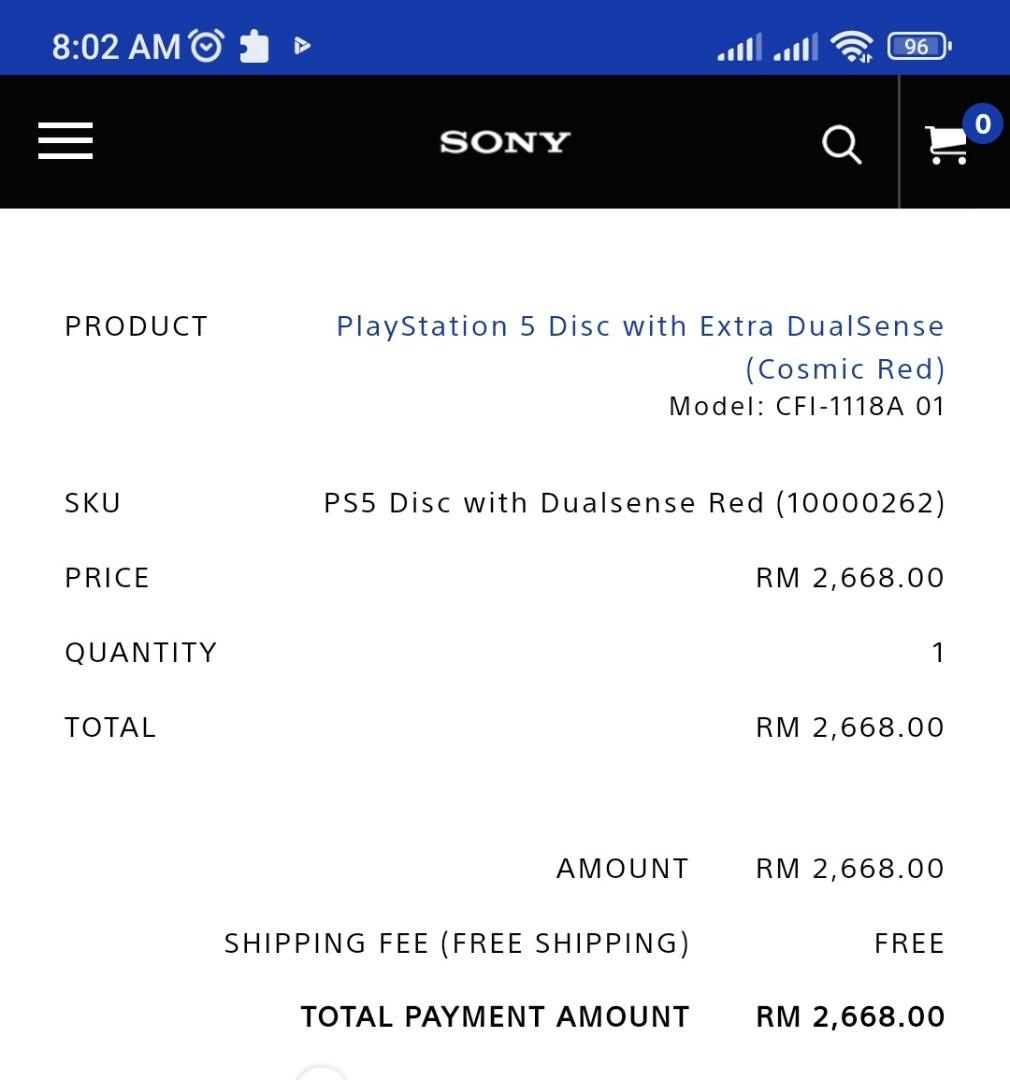This screenshot has width=1010, height=1080.
Task: Tap the battery indicator showing 96
Action: (917, 44)
